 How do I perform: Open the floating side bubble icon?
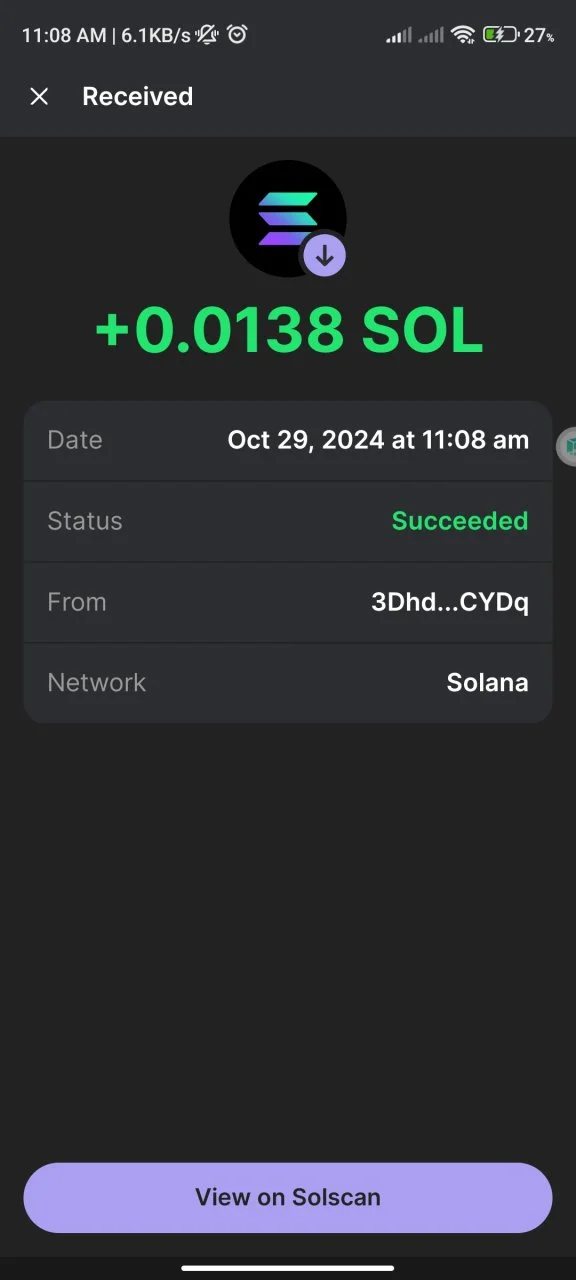click(x=567, y=445)
